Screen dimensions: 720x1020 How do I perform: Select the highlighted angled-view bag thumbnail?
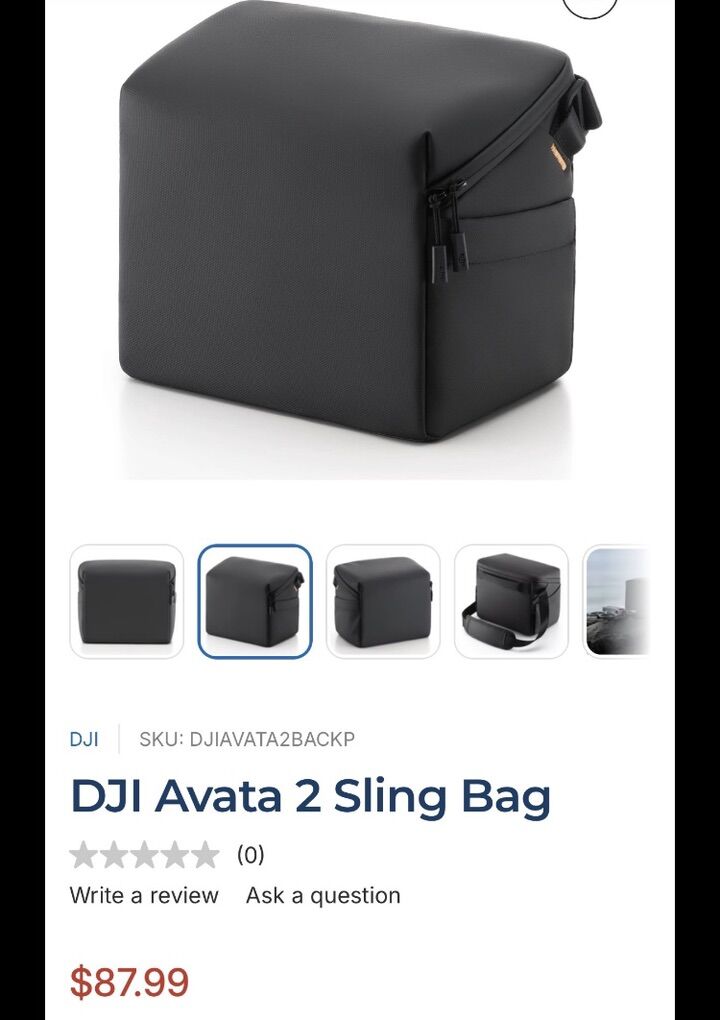(x=255, y=601)
